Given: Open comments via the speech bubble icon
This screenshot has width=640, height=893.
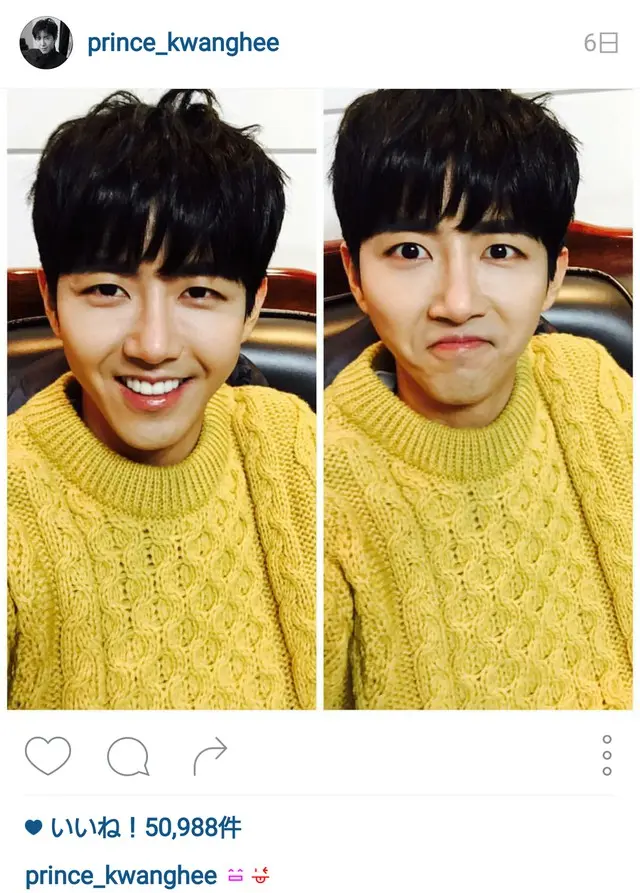Looking at the screenshot, I should click(x=128, y=757).
